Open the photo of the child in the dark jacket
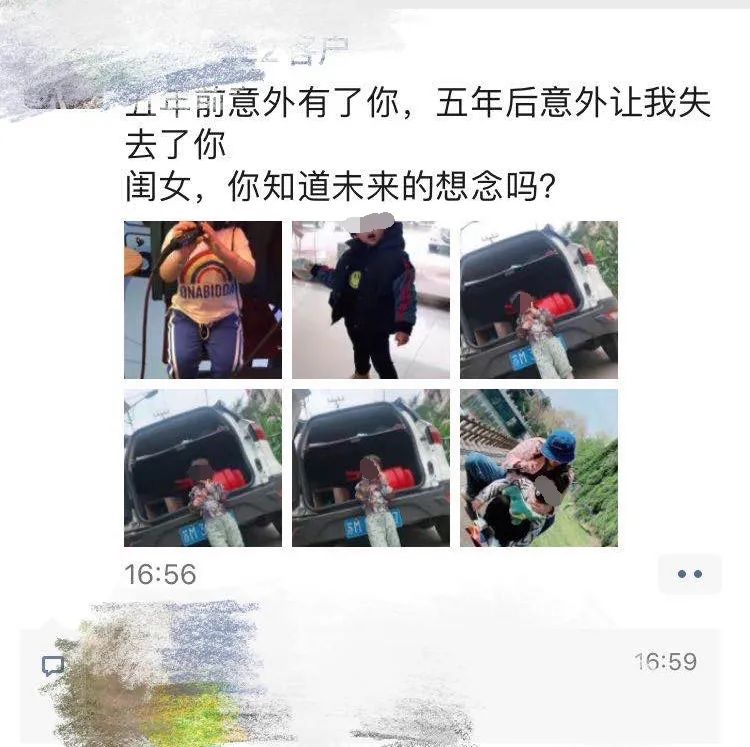Screen dimensions: 750x747 371,299
